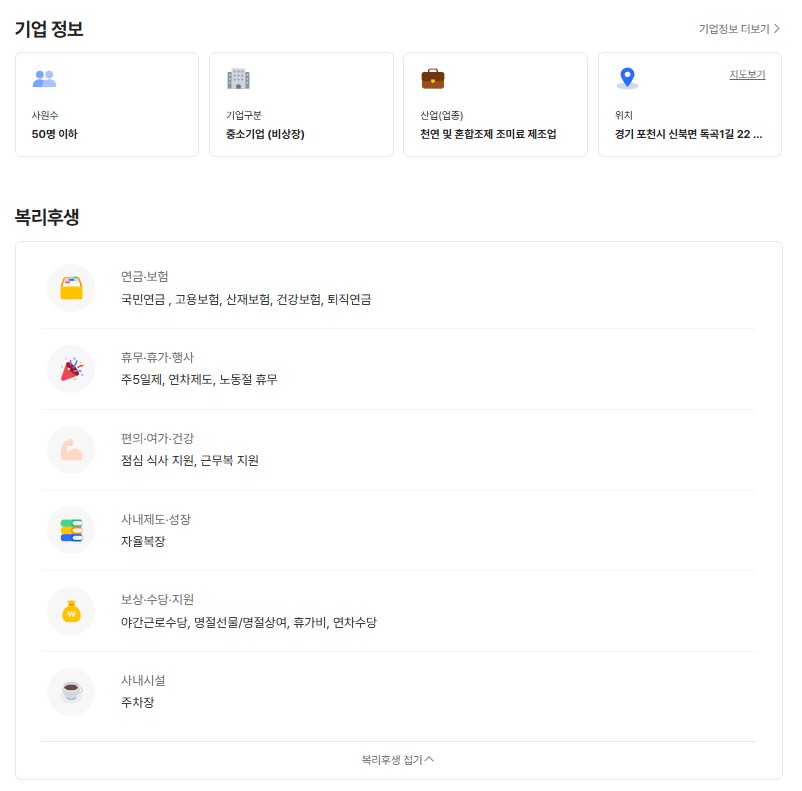Collapse benefits with 복리후생 접기
The image size is (802, 791).
coord(398,759)
